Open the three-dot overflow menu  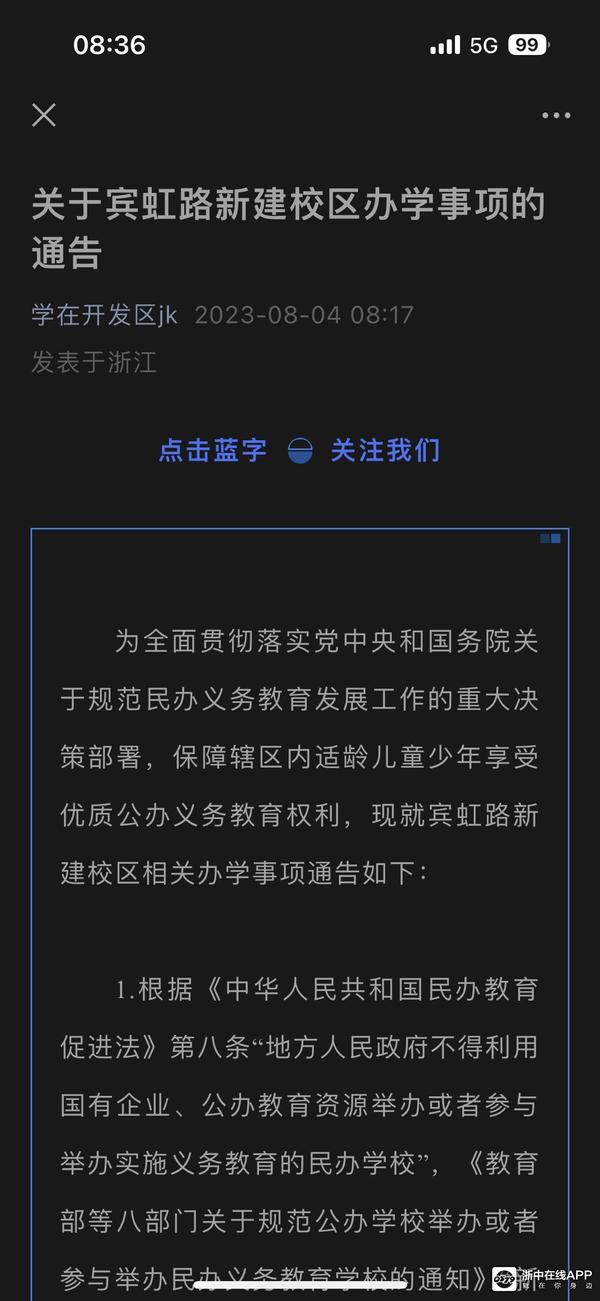556,115
